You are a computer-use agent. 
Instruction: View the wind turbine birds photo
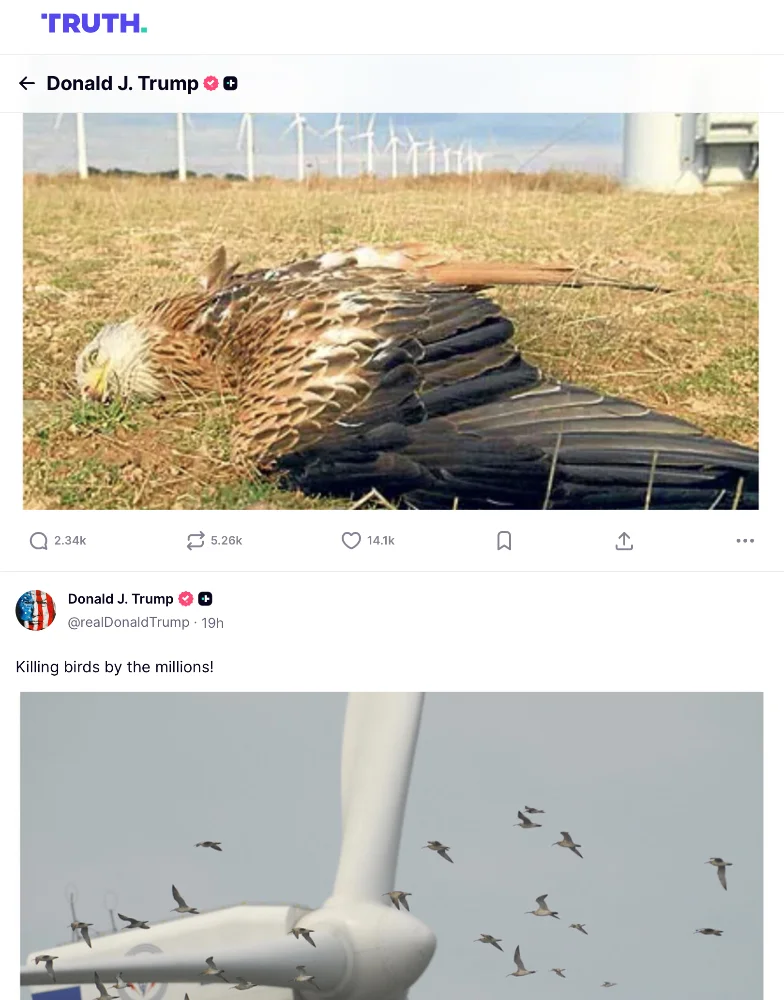[391, 845]
